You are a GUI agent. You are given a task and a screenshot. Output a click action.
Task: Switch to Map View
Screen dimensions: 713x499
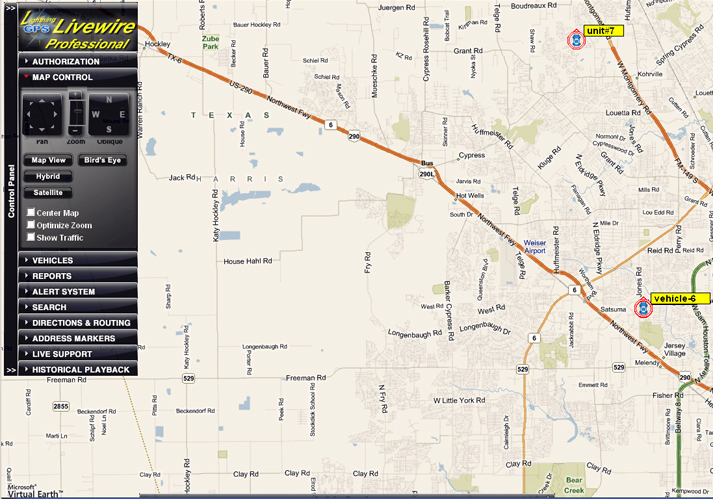(48, 160)
